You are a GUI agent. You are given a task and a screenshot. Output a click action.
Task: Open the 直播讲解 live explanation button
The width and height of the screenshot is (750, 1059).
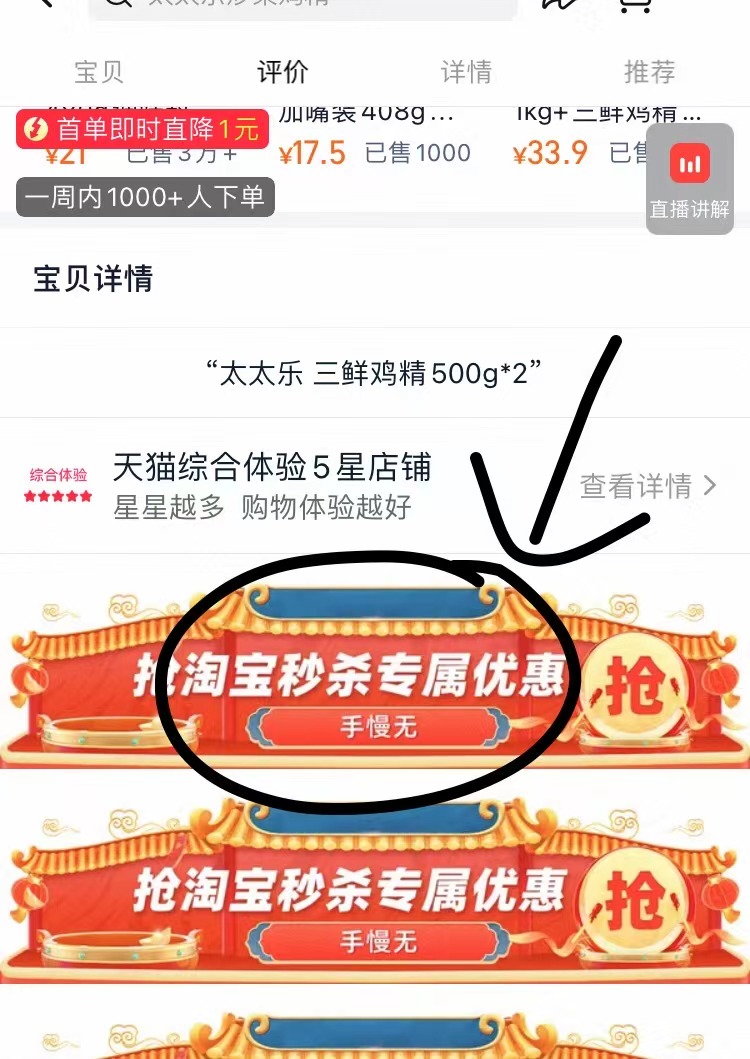(689, 180)
